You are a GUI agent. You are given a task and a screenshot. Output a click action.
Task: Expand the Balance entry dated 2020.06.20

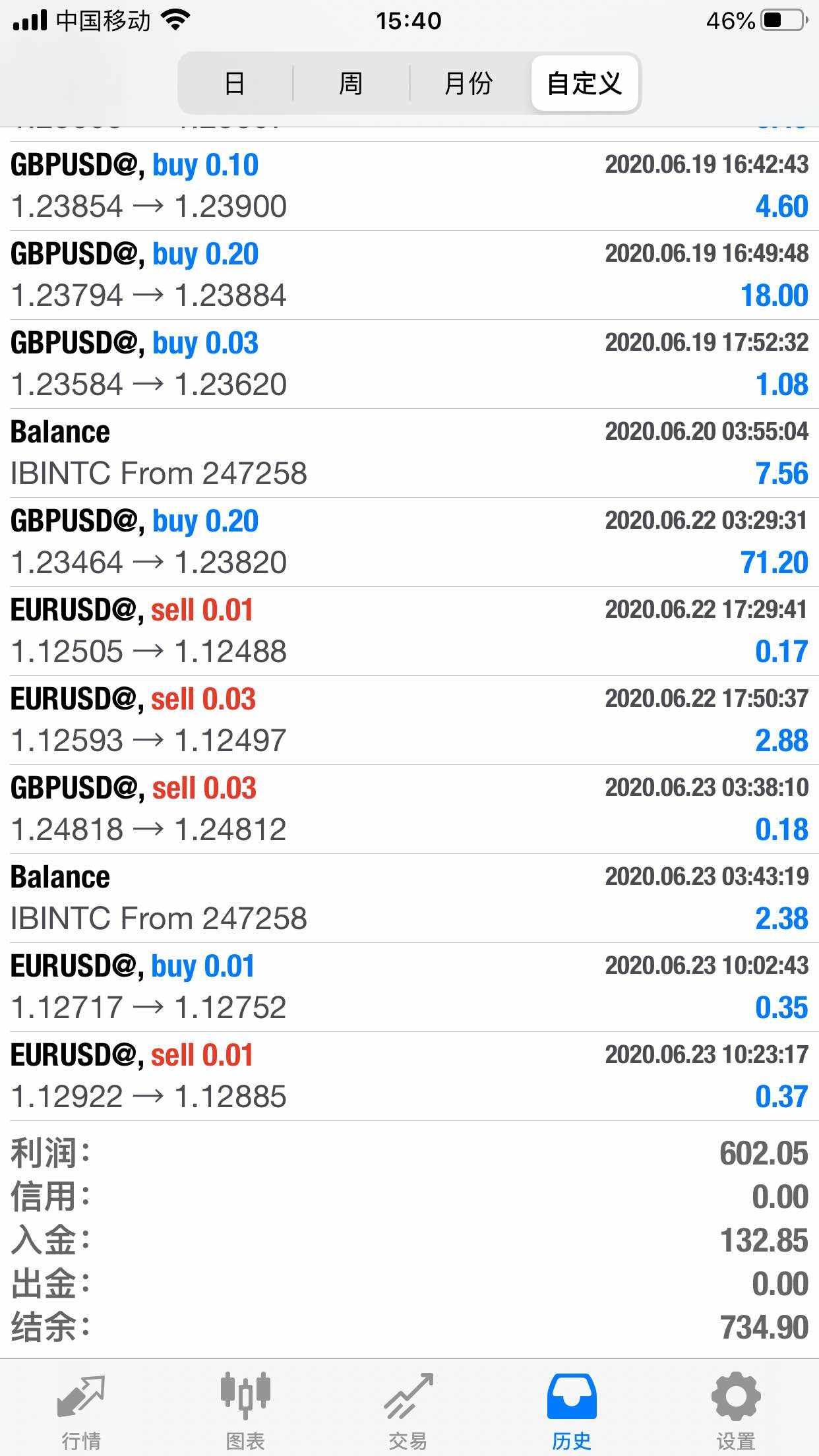(409, 453)
